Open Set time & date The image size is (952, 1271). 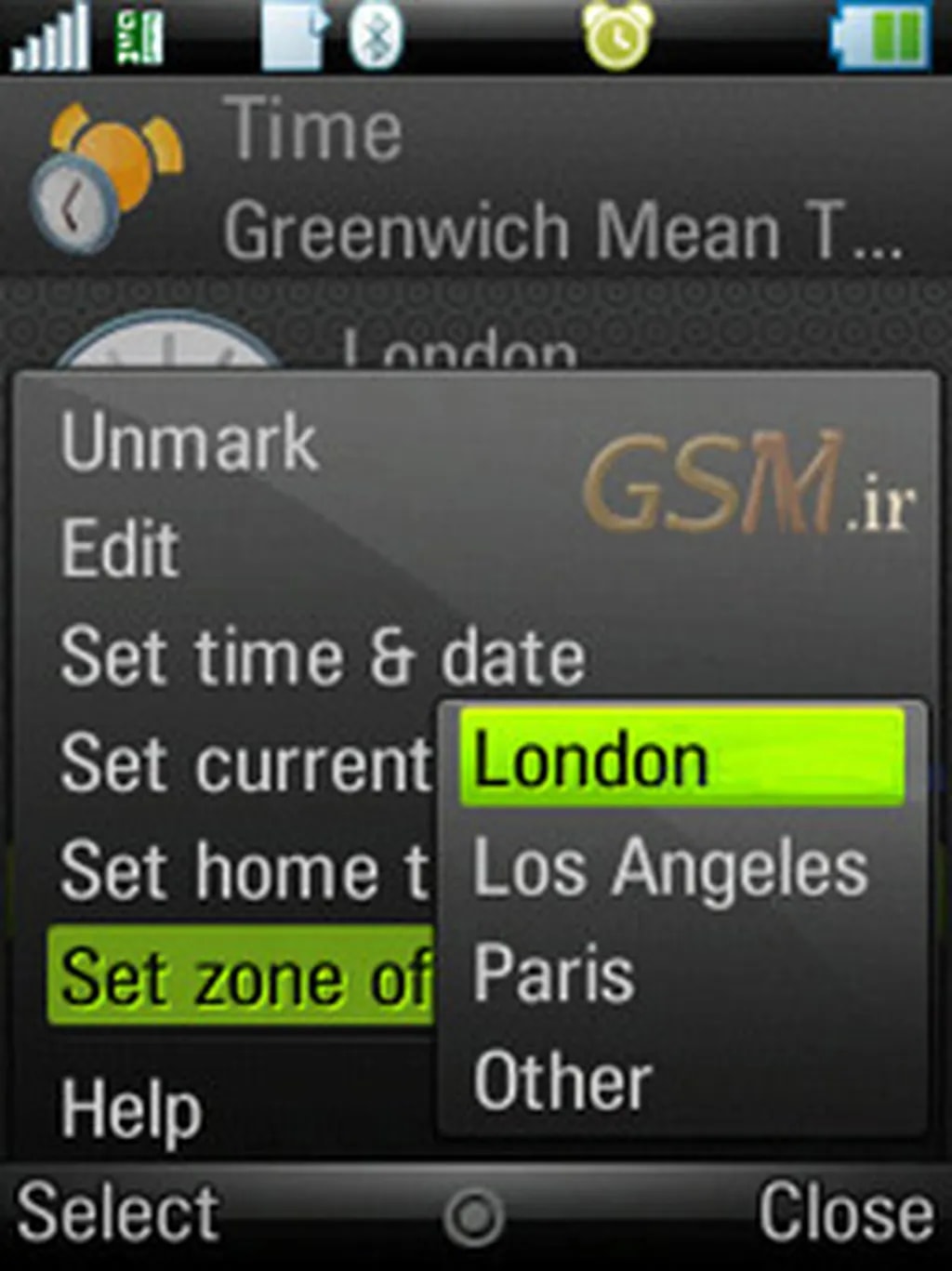point(322,656)
